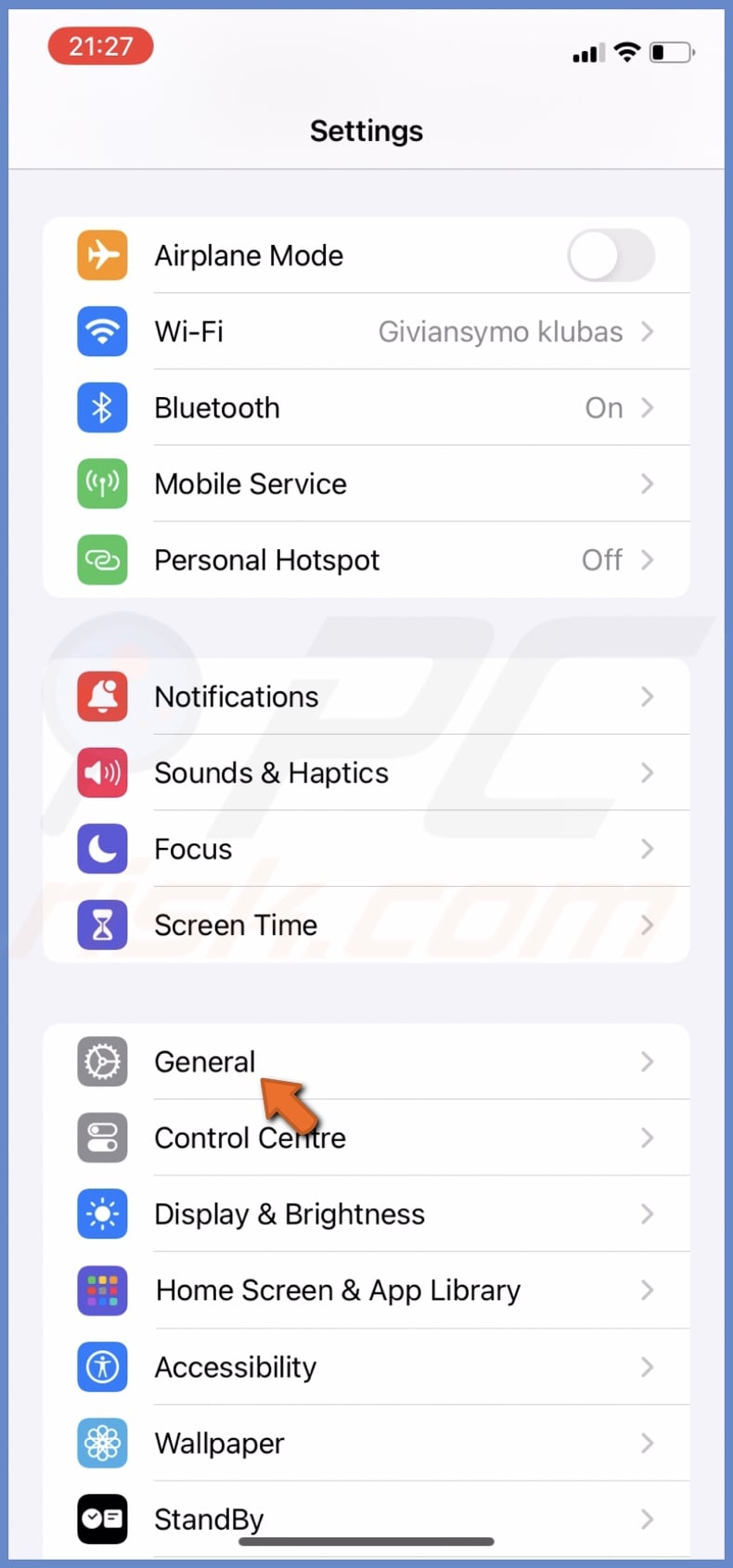Toggle the Airplane Mode switch
This screenshot has height=1568, width=733.
point(611,256)
